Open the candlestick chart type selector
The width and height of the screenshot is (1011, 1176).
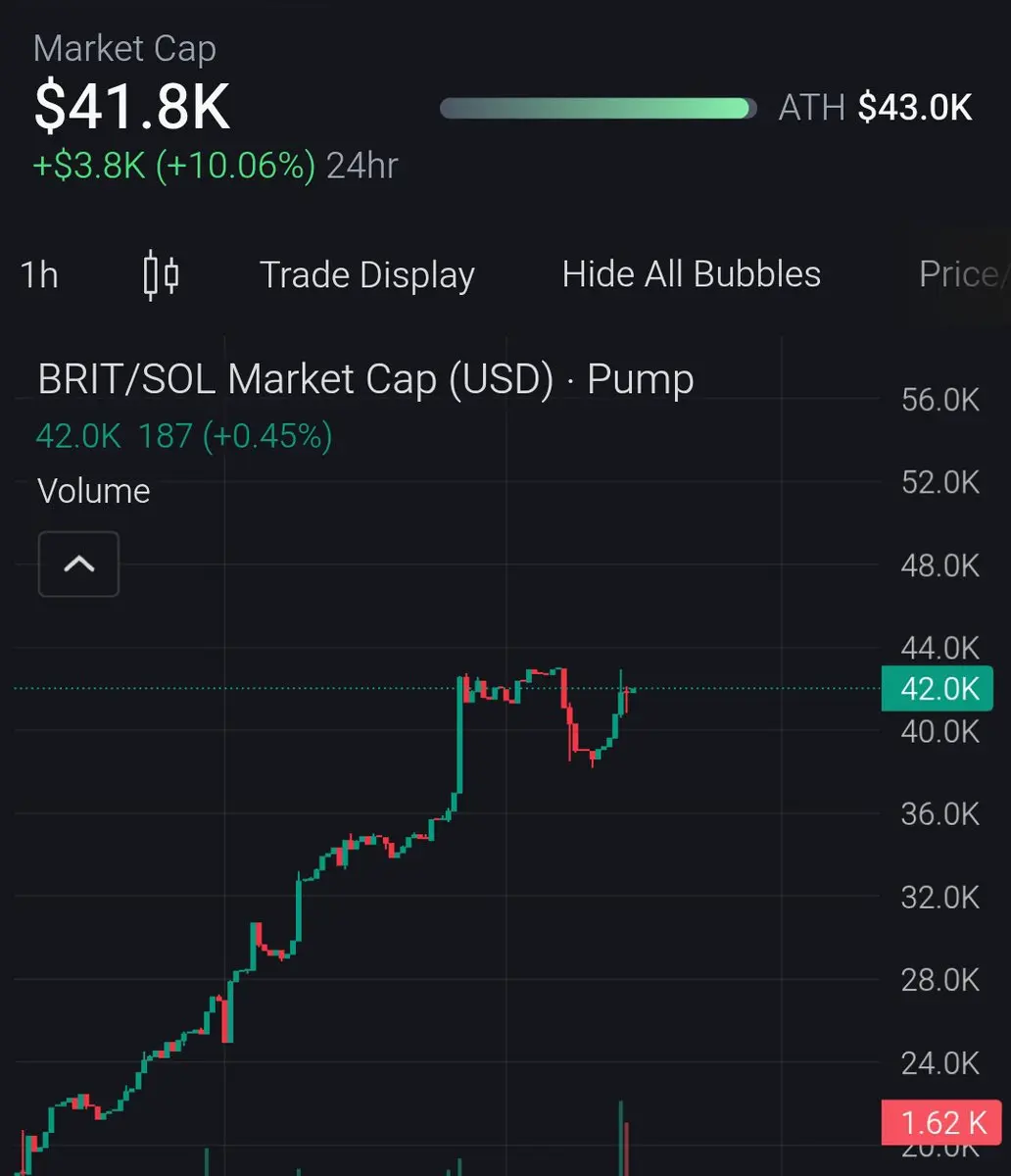[x=161, y=275]
